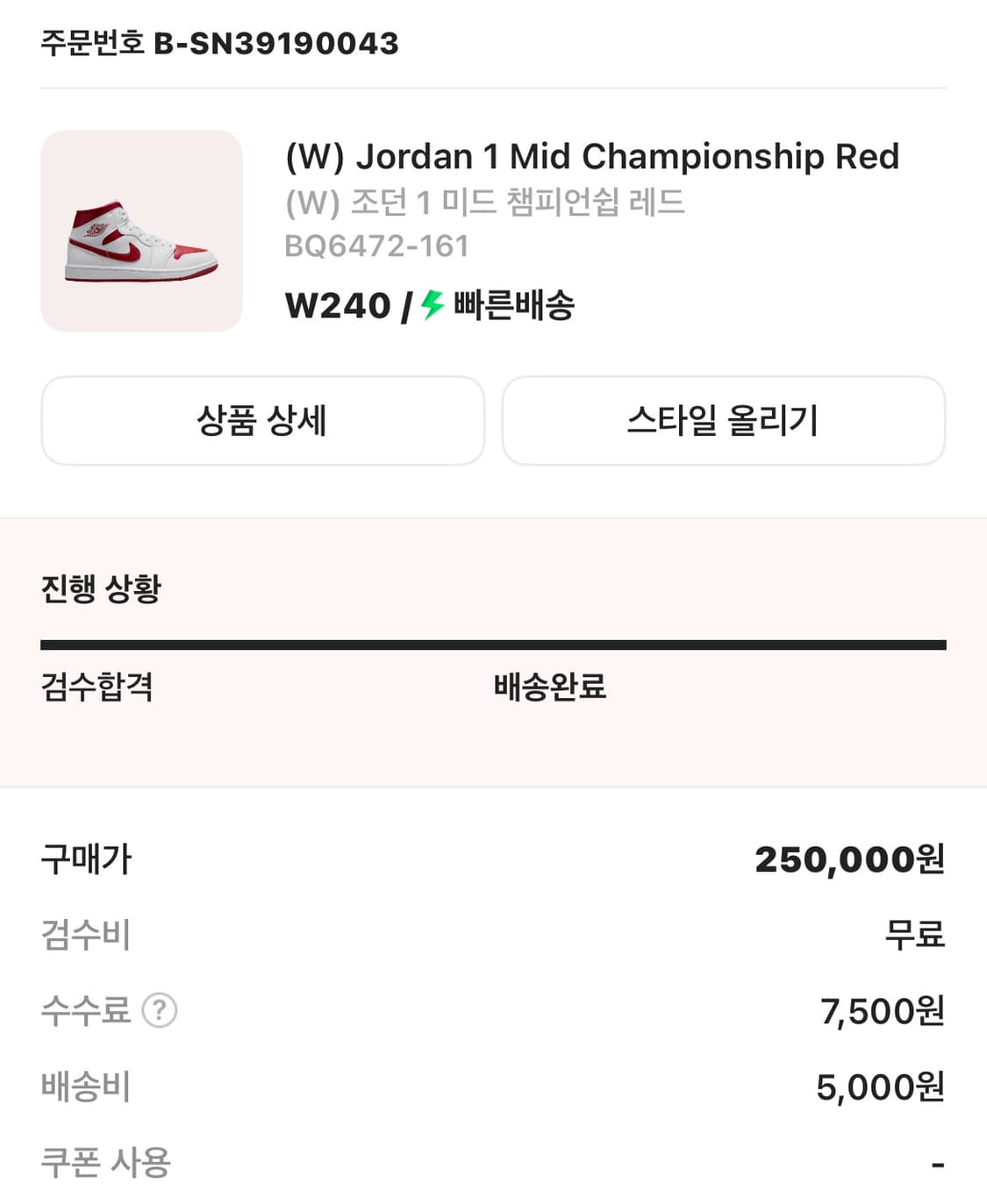Select the product name Jordan 1 Mid Championship Red
This screenshot has height=1204, width=987.
click(591, 158)
